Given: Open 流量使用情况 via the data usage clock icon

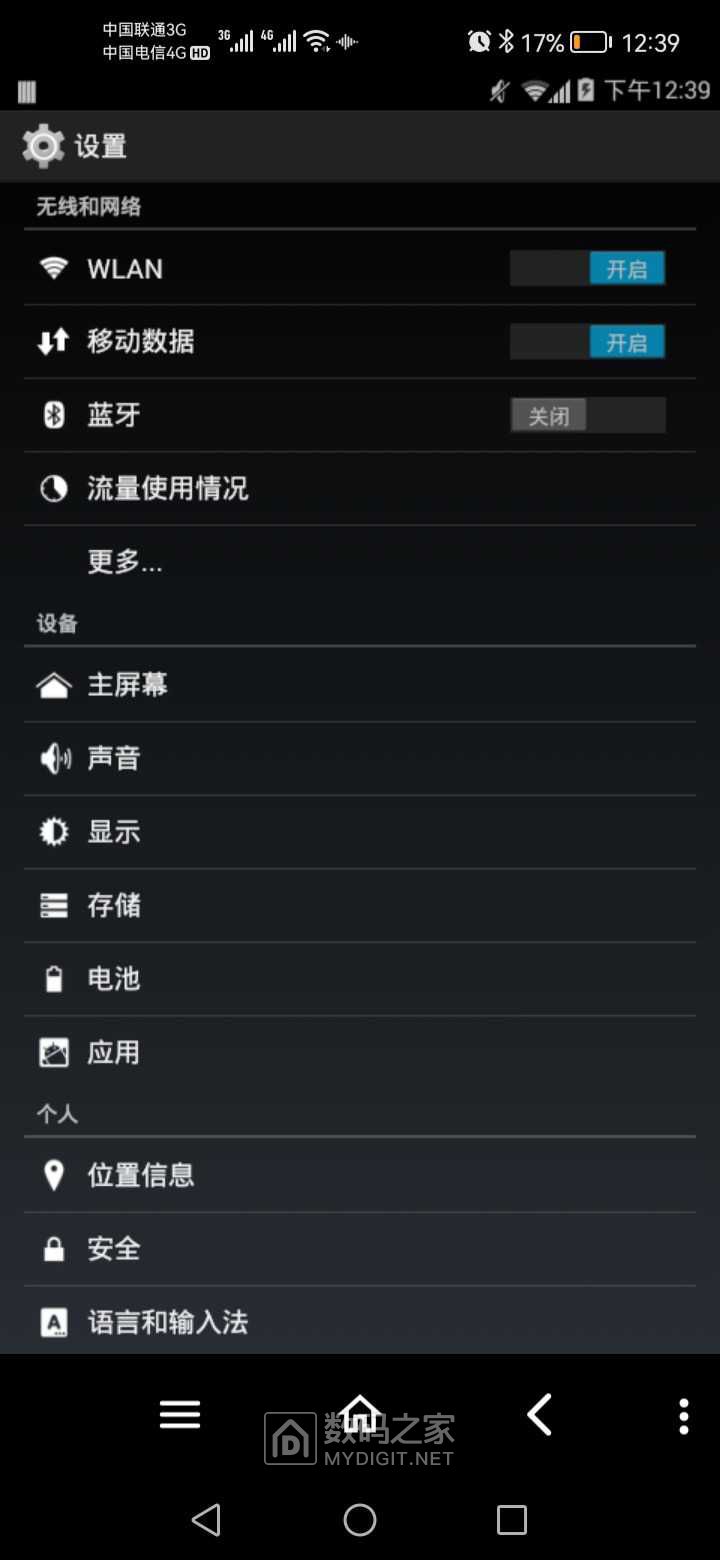Looking at the screenshot, I should pos(53,488).
